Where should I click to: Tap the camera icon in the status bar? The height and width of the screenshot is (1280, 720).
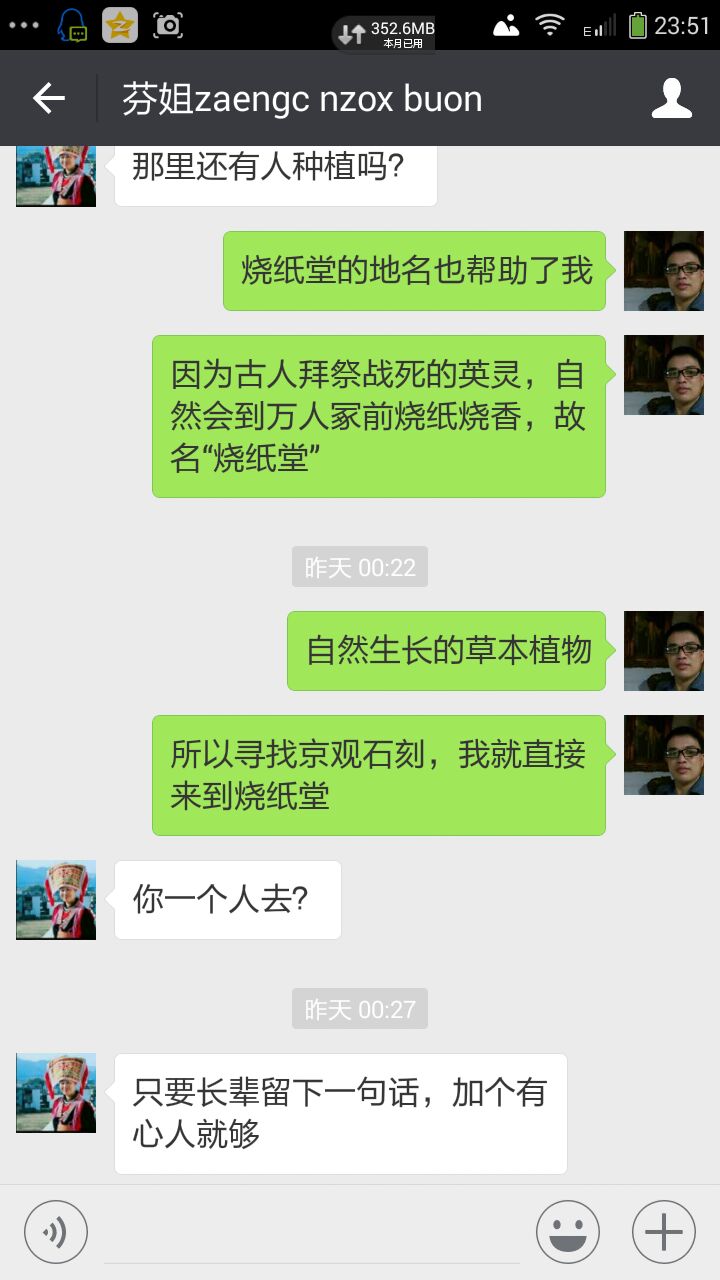click(x=168, y=24)
